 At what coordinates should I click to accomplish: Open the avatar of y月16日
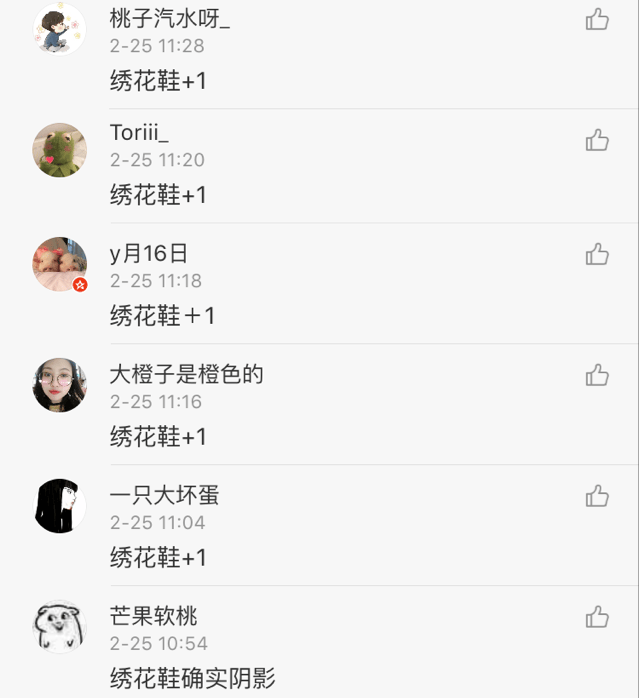point(60,265)
